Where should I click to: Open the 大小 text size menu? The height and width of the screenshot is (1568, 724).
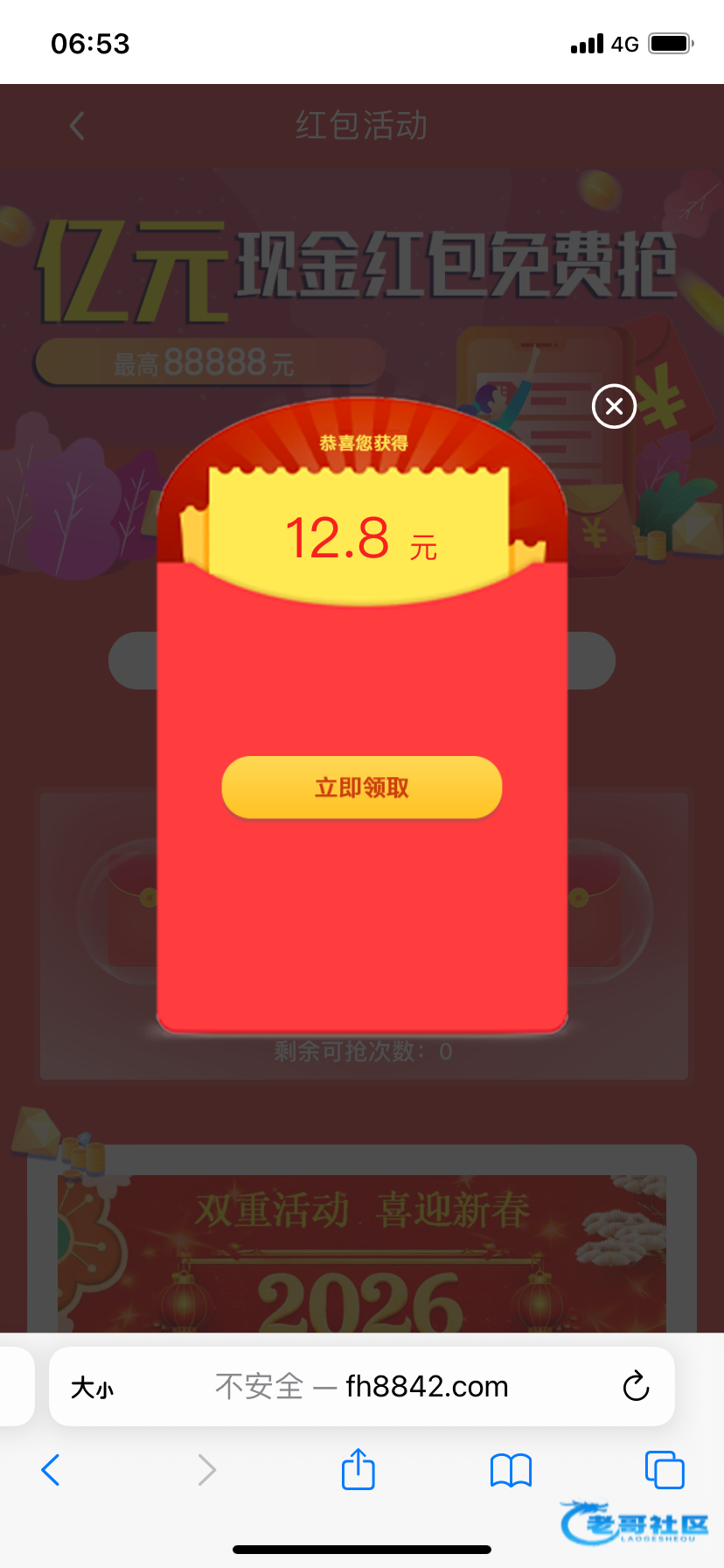click(x=93, y=1387)
